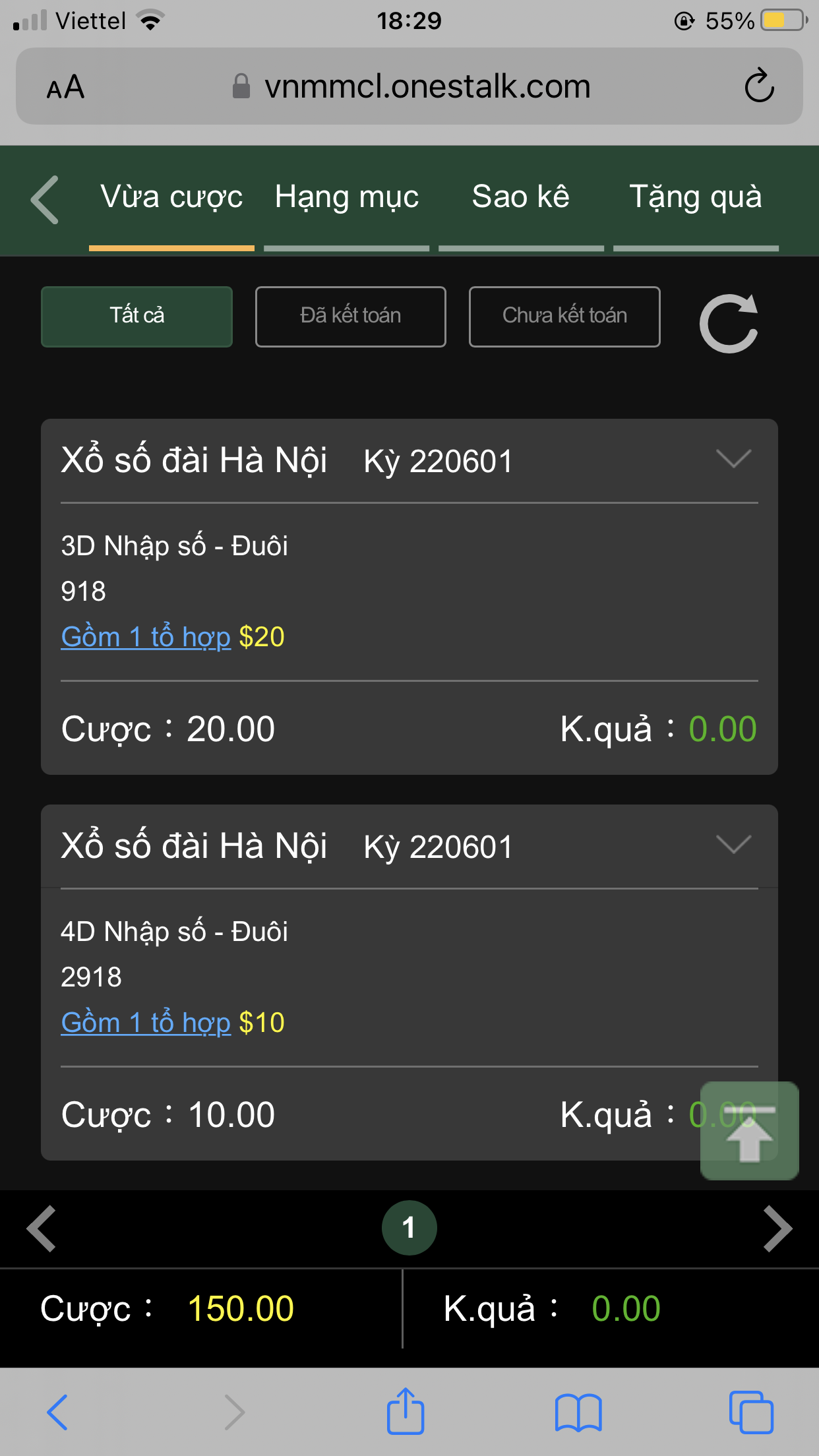819x1456 pixels.
Task: Open Safari share sheet
Action: [x=405, y=1411]
